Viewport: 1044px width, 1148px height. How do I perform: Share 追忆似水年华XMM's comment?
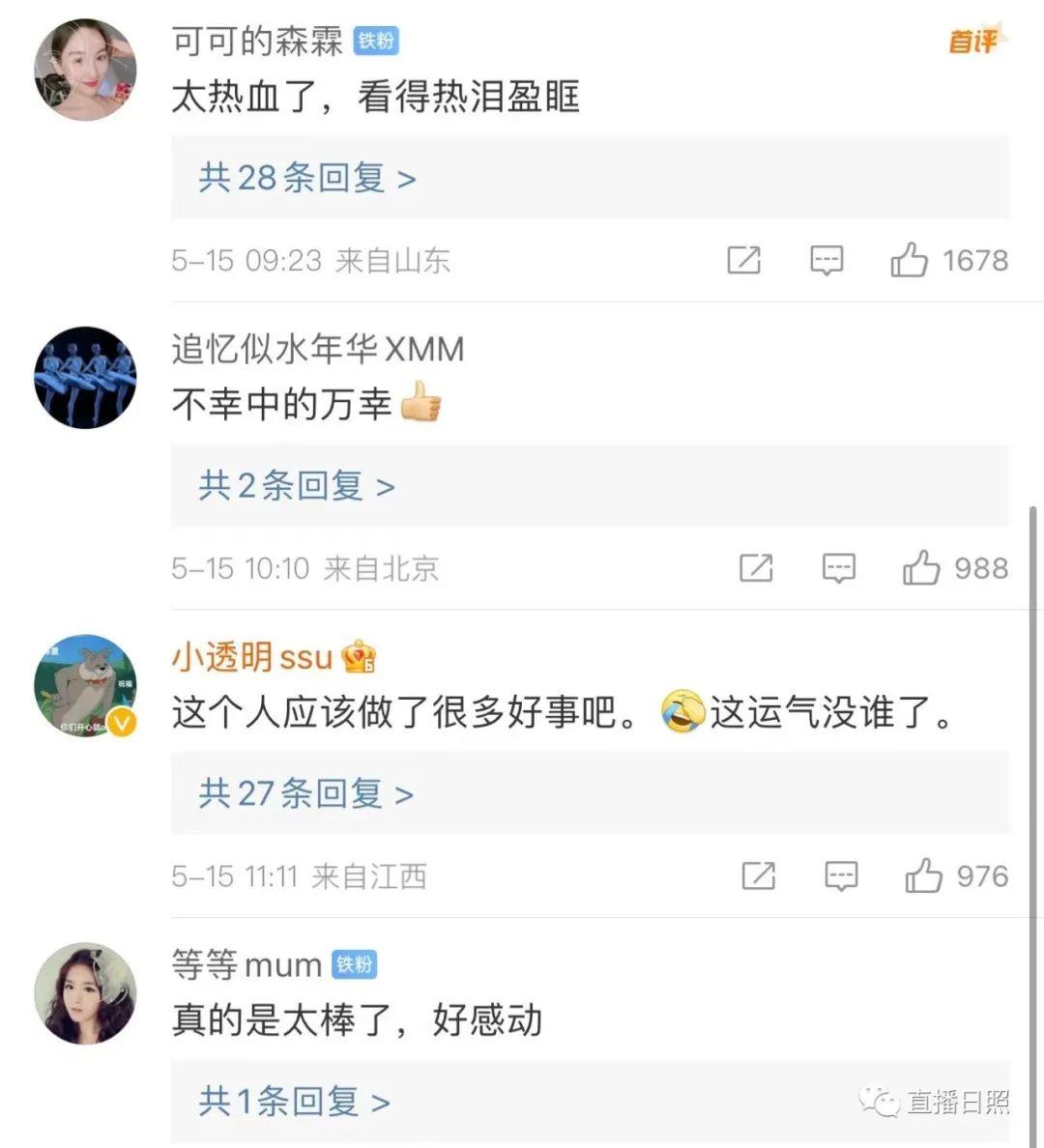point(756,568)
